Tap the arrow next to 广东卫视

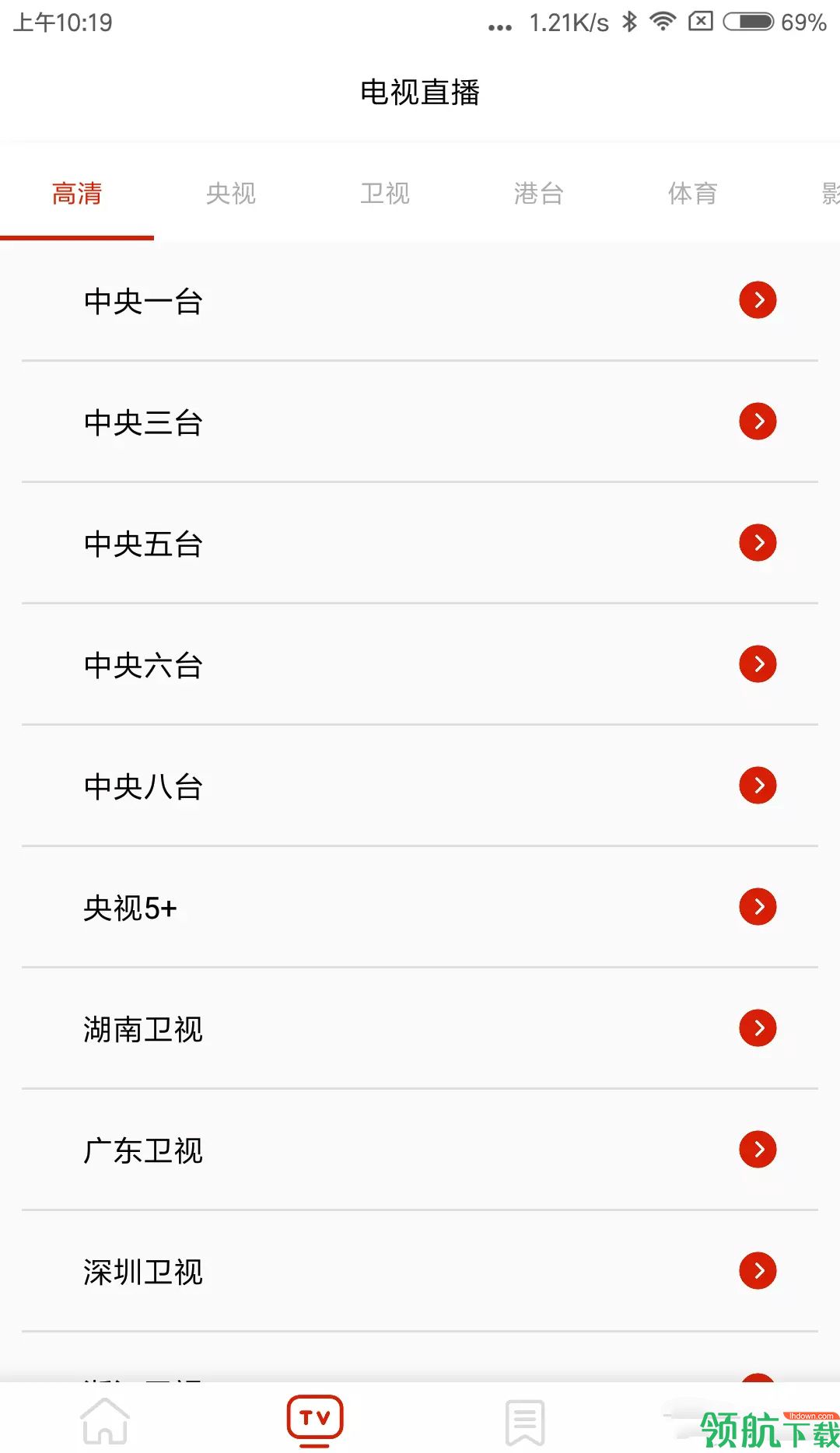coord(758,1150)
